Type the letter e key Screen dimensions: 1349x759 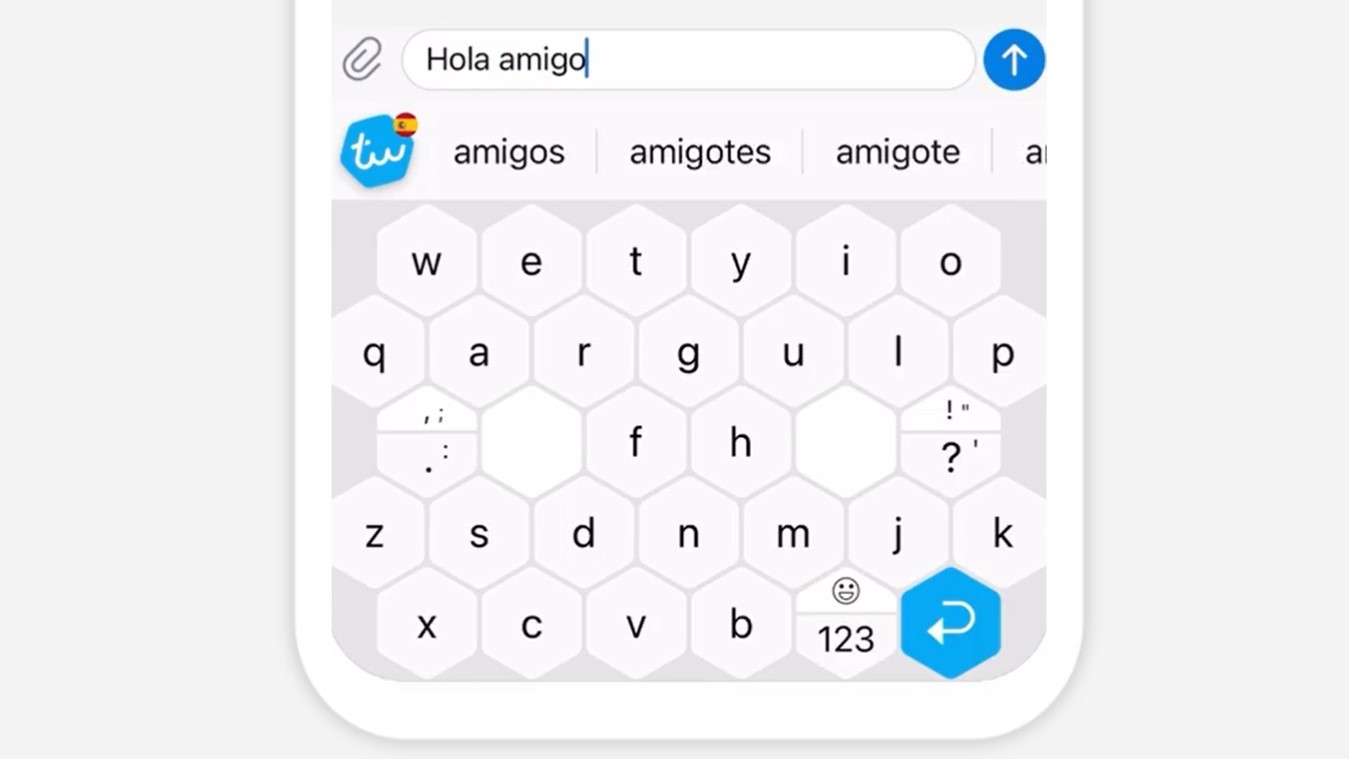(x=531, y=262)
